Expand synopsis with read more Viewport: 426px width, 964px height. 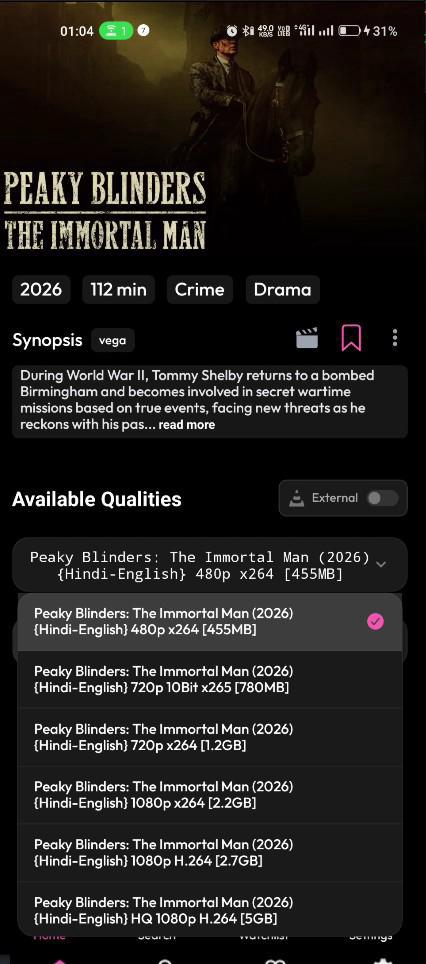187,425
